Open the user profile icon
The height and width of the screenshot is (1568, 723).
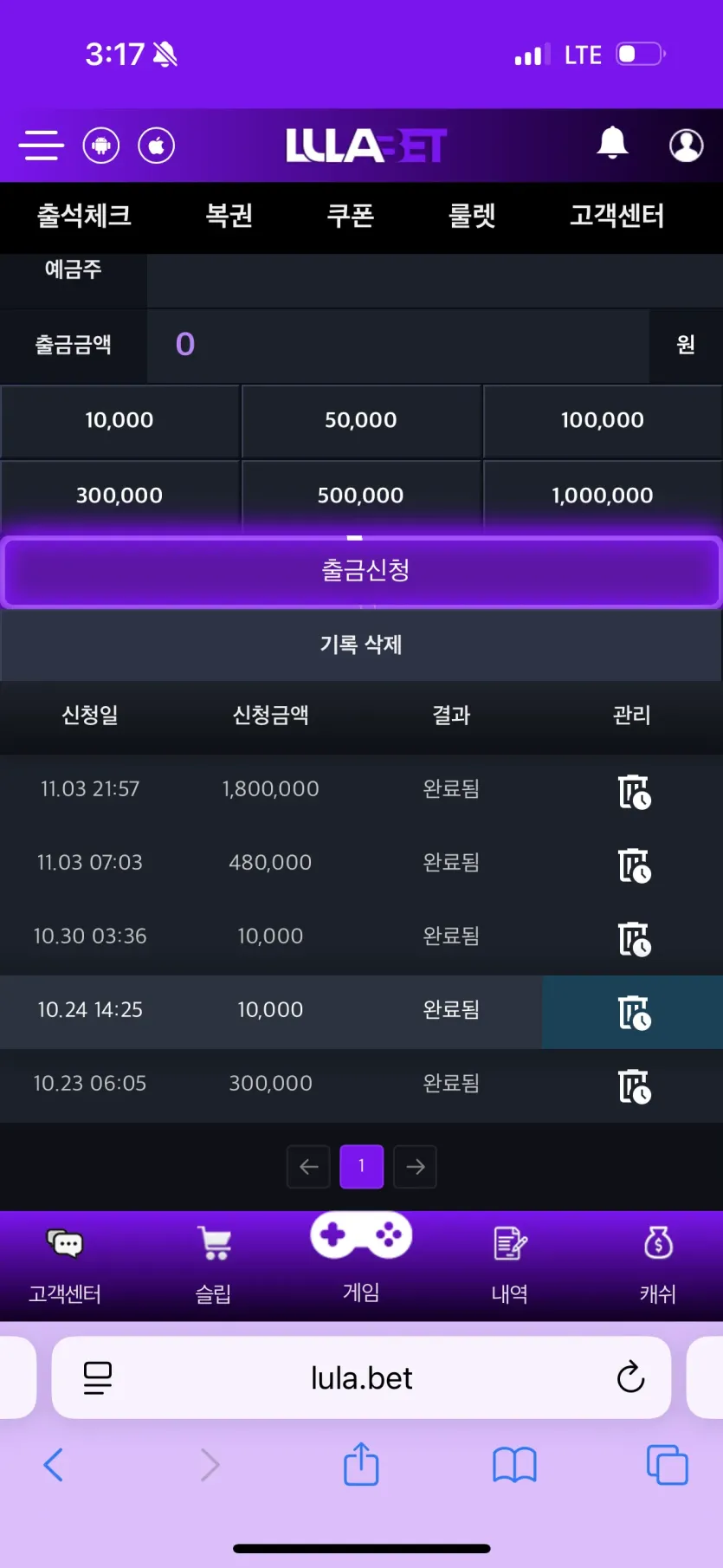[x=686, y=146]
